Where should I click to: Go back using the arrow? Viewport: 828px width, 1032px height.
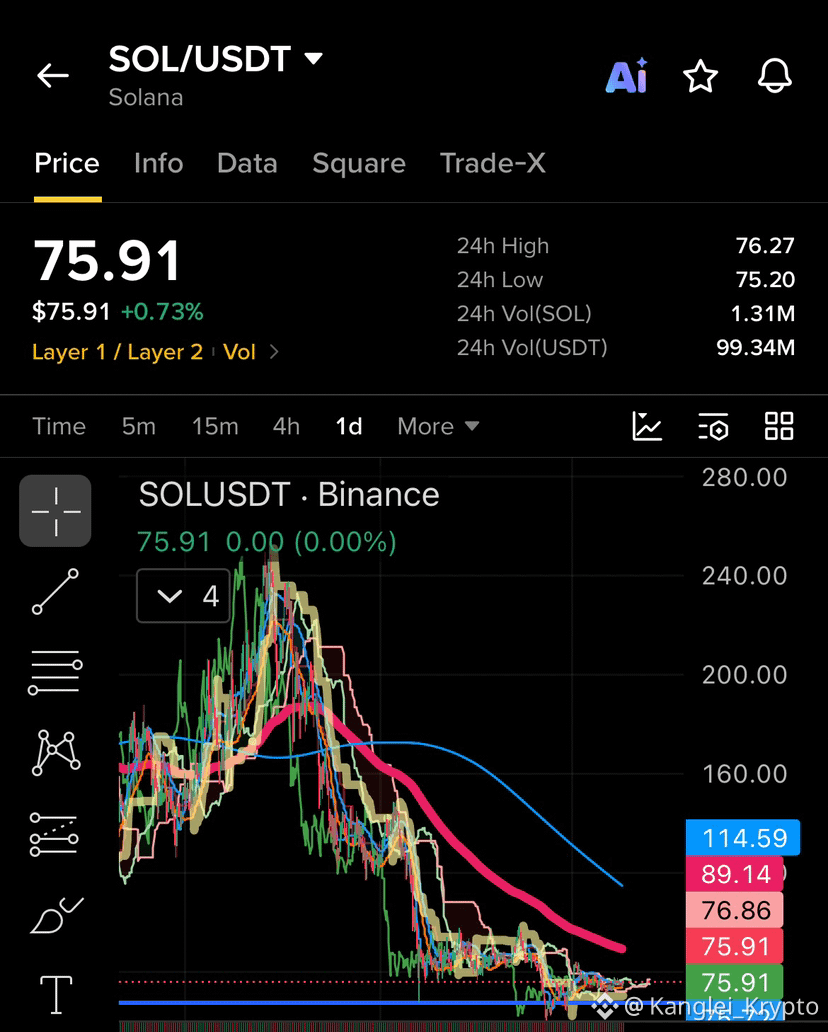point(53,76)
